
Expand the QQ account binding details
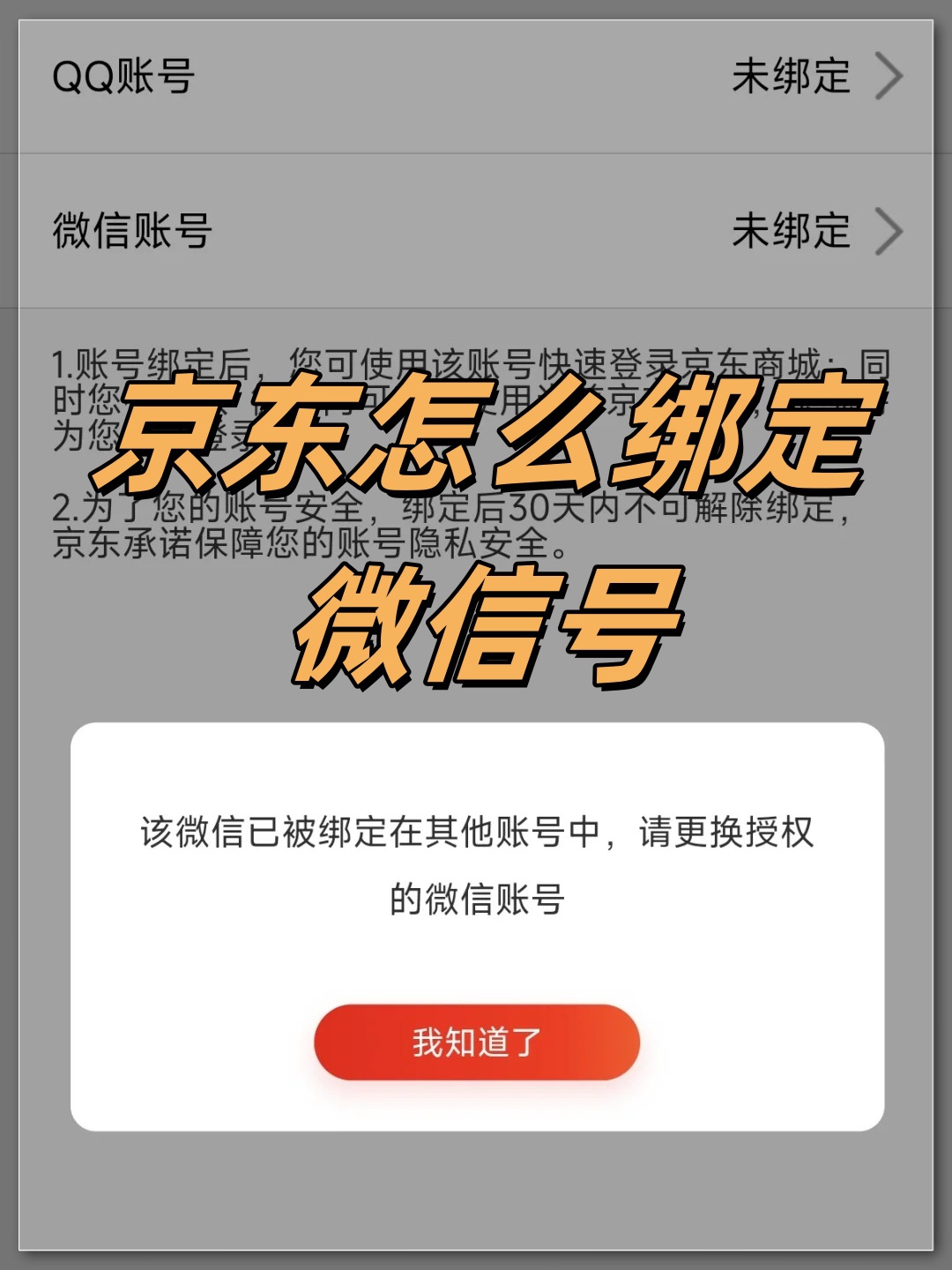pos(476,78)
